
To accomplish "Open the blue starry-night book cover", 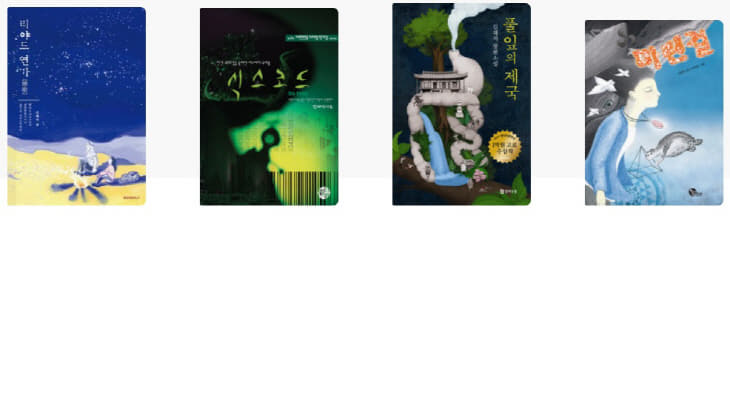I will pyautogui.click(x=76, y=106).
